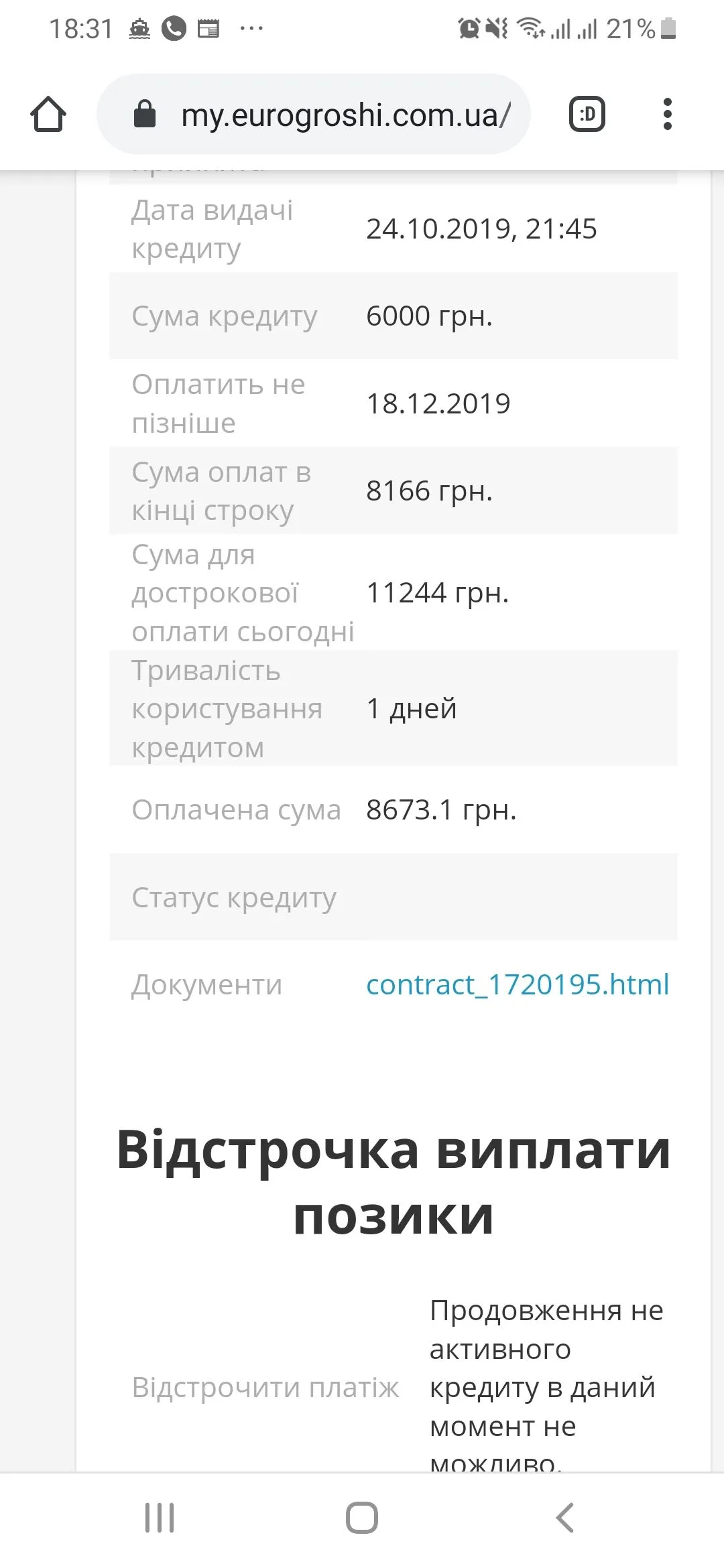Show recent apps
The image size is (724, 1568).
click(x=160, y=1518)
